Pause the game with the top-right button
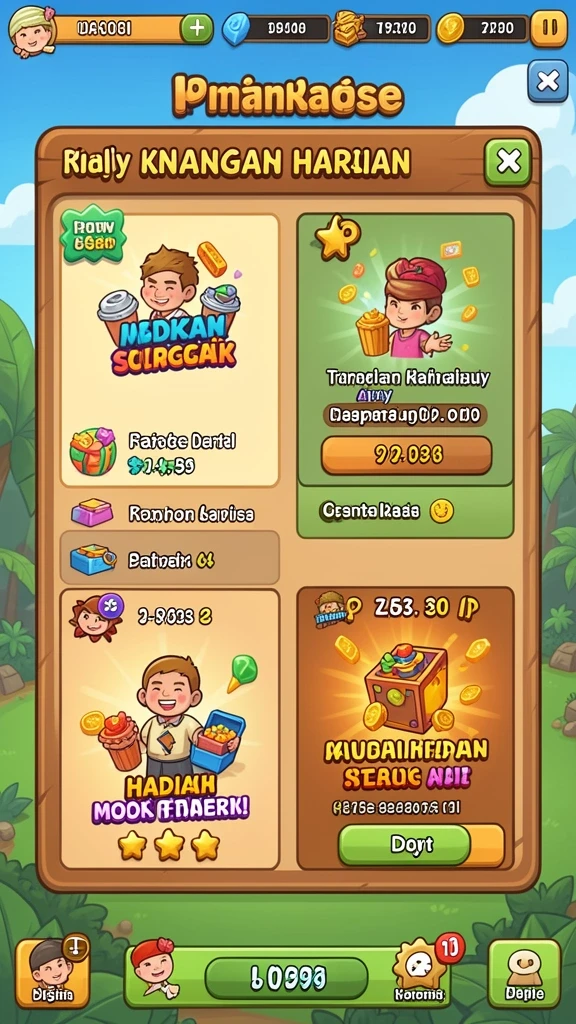Image resolution: width=576 pixels, height=1024 pixels. (x=549, y=28)
